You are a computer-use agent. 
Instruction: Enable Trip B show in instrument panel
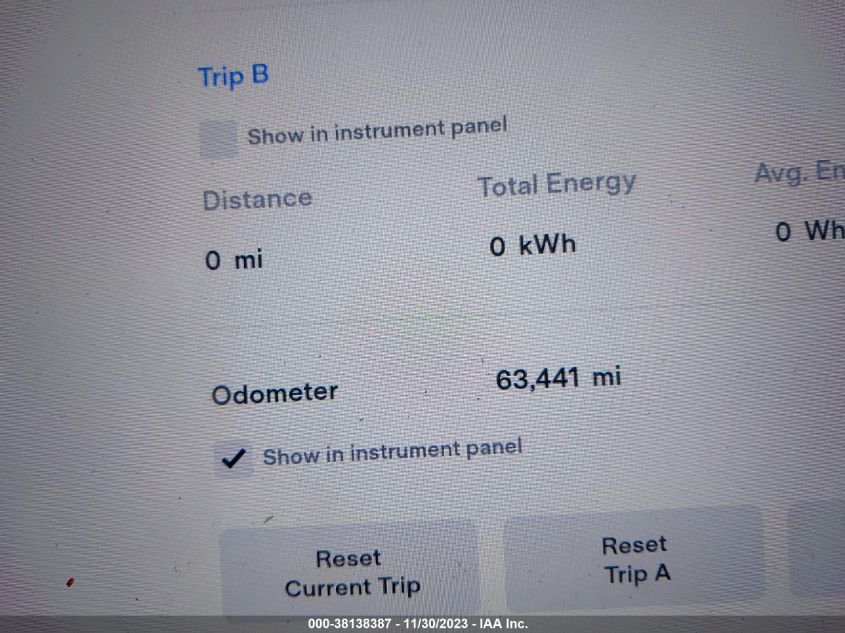(x=218, y=139)
